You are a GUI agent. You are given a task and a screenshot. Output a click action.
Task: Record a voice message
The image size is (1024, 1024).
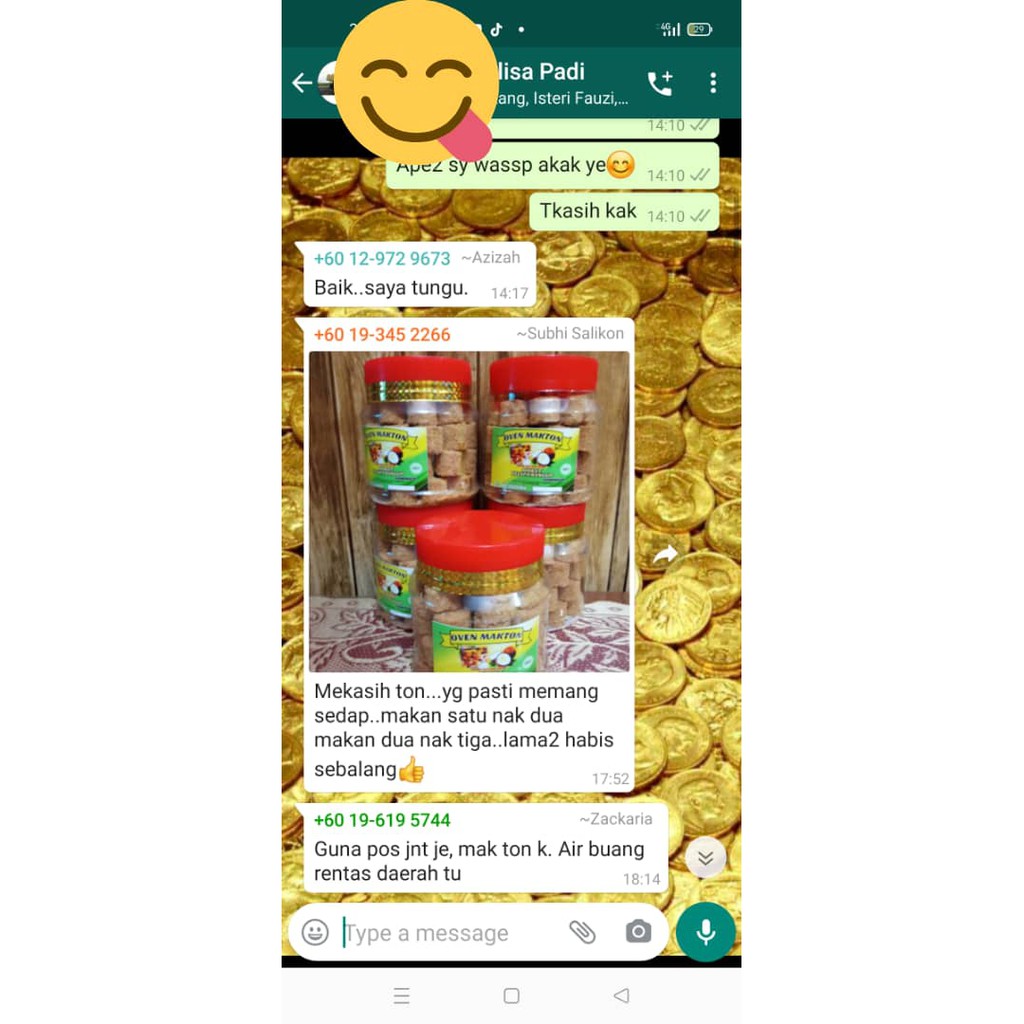[x=706, y=932]
